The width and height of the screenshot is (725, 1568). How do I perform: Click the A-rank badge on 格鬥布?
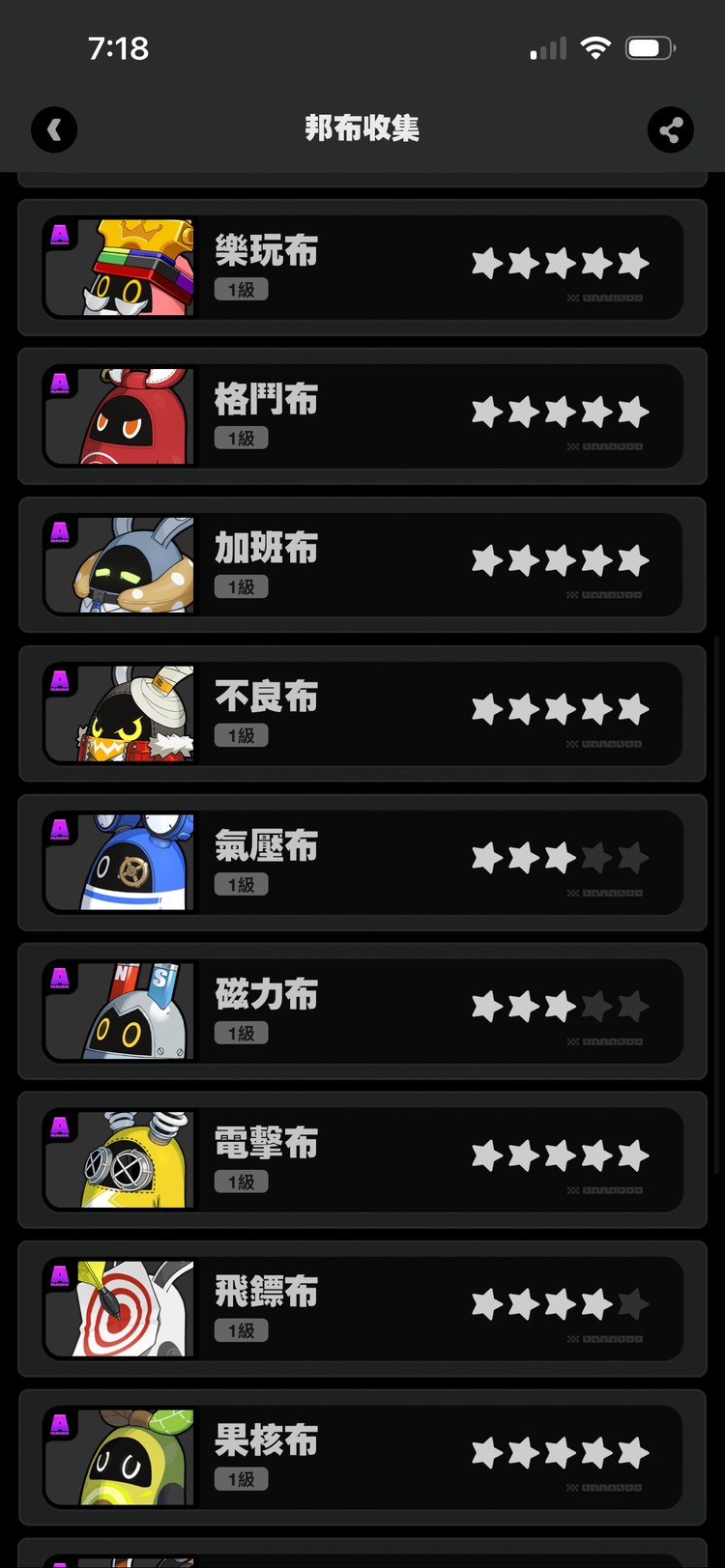point(59,384)
